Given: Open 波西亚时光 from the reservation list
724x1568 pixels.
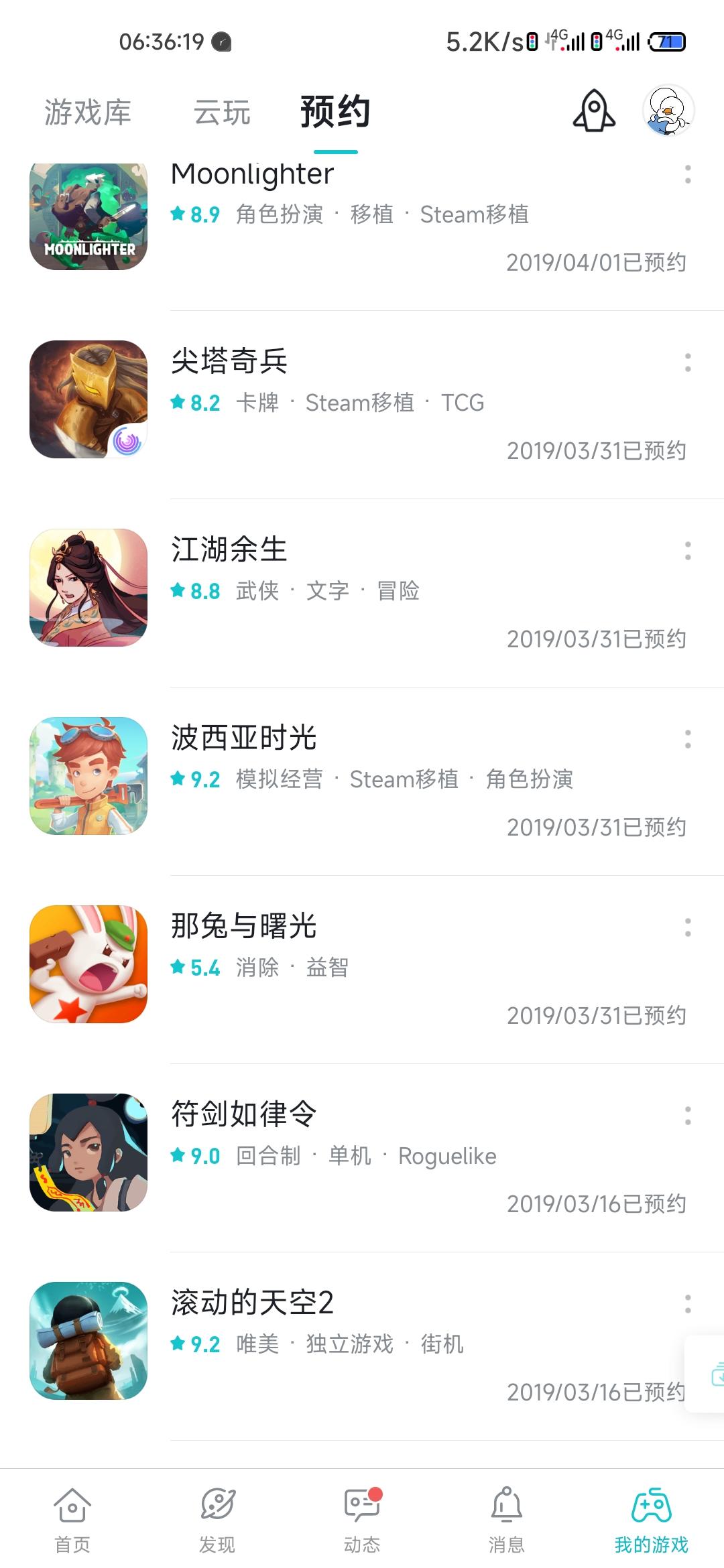Looking at the screenshot, I should click(x=244, y=738).
